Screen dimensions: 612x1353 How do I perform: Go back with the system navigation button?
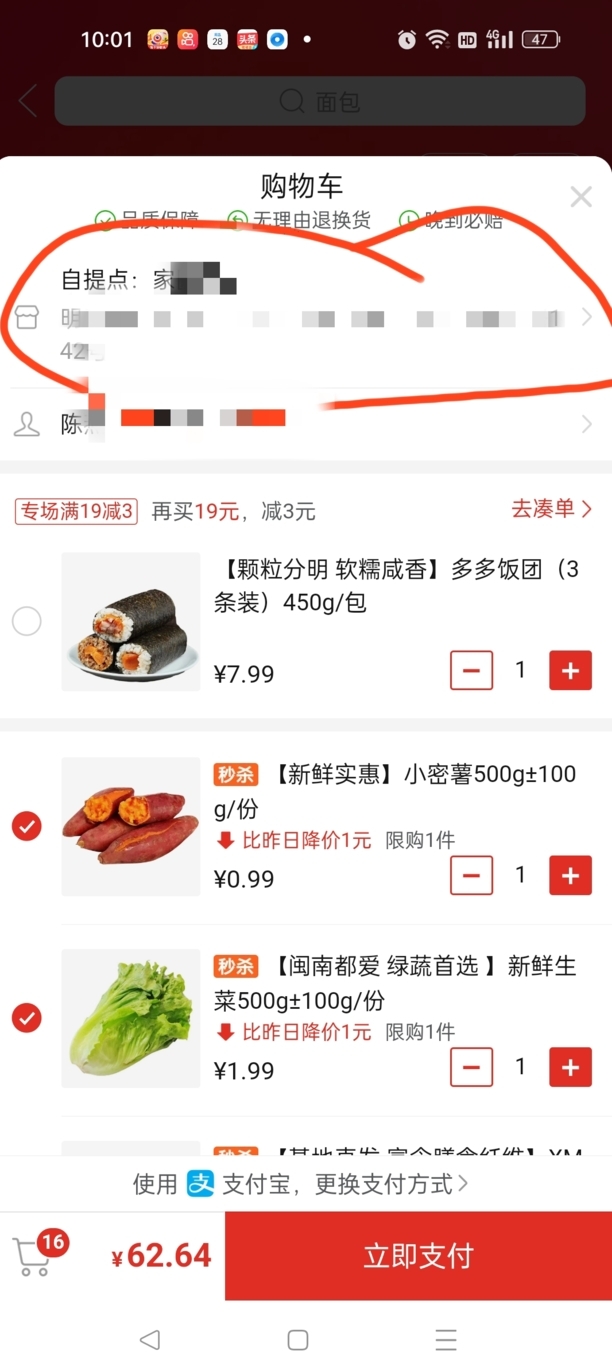pos(150,1339)
